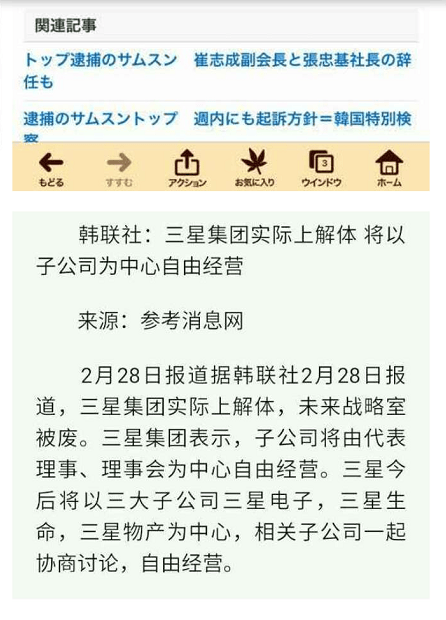Open the article about 週内にも起訴方針
This screenshot has height=620, width=446.
[x=218, y=124]
